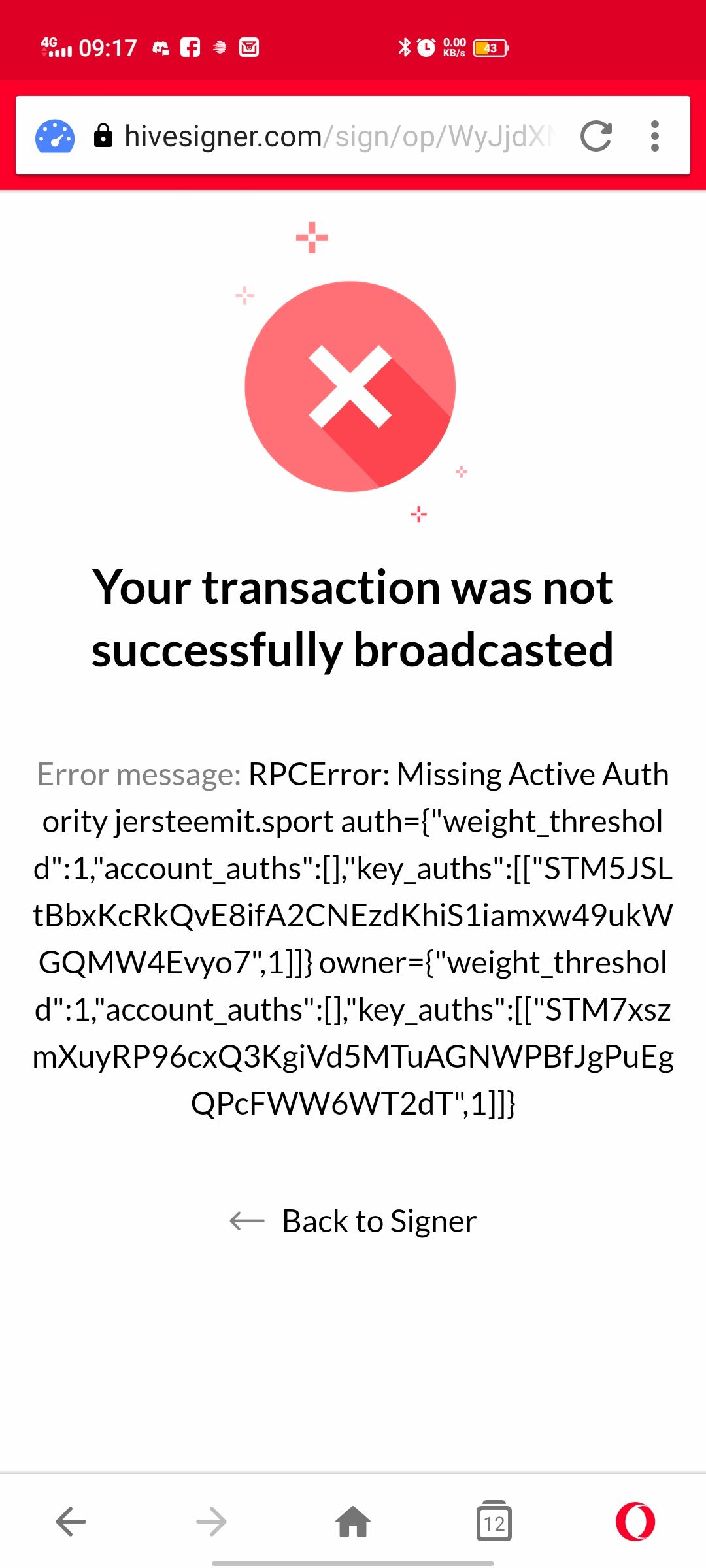
Task: Reload the page with the refresh icon
Action: point(596,137)
